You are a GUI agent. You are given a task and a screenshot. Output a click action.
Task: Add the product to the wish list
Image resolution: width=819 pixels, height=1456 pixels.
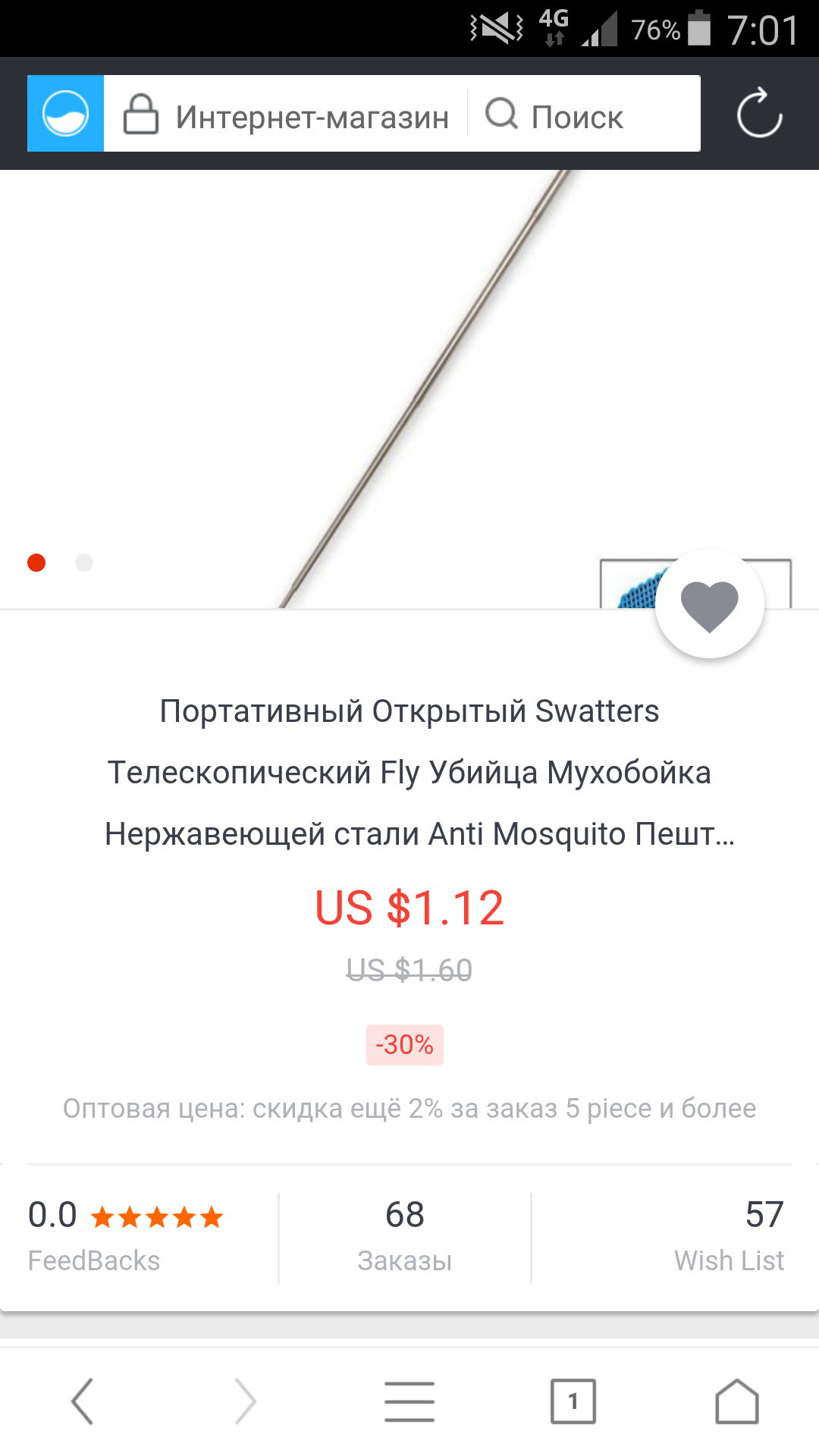coord(709,604)
